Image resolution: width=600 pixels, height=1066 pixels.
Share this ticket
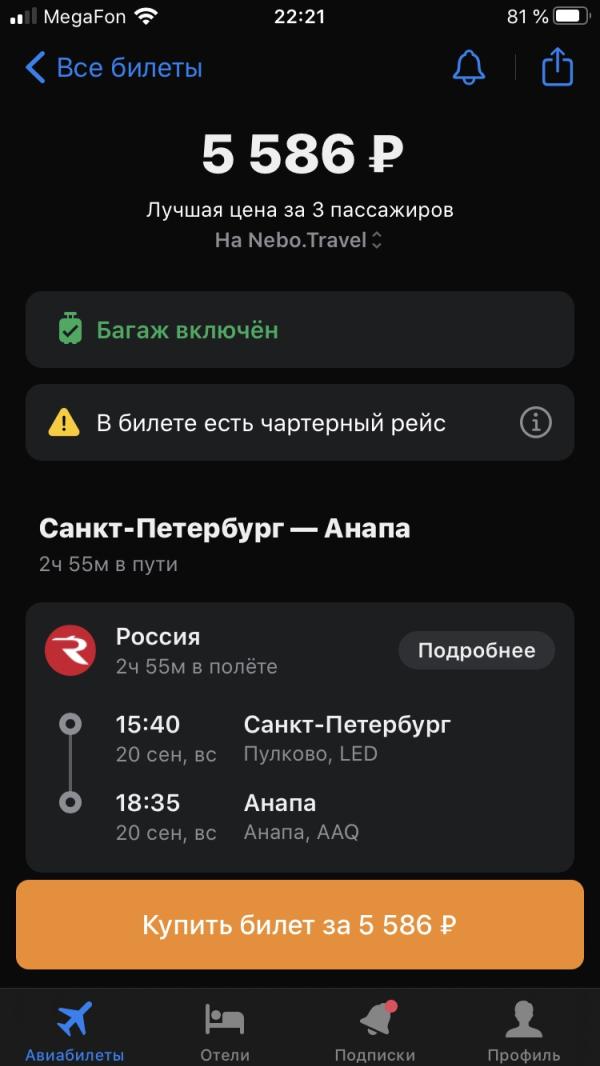558,68
